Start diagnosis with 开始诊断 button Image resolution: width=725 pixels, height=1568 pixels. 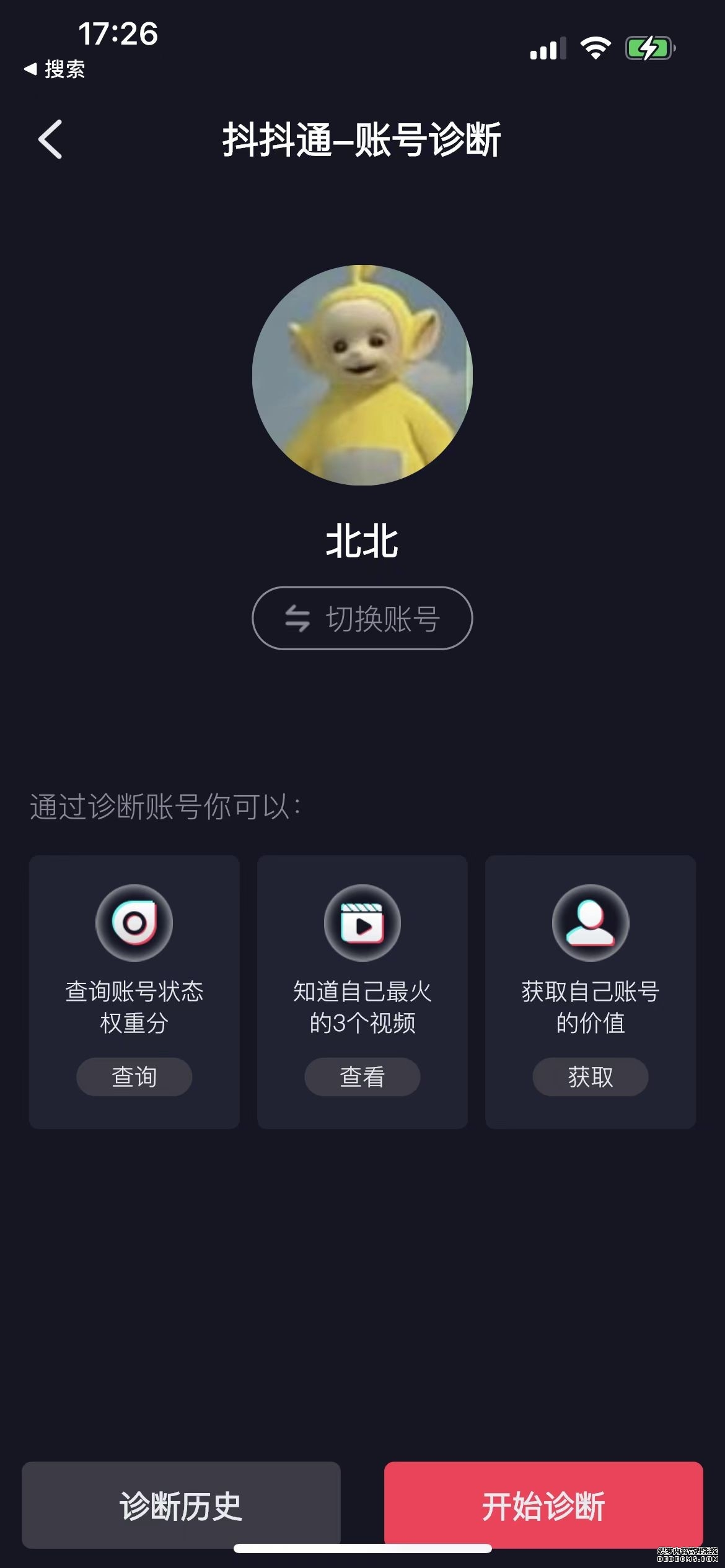[543, 1505]
